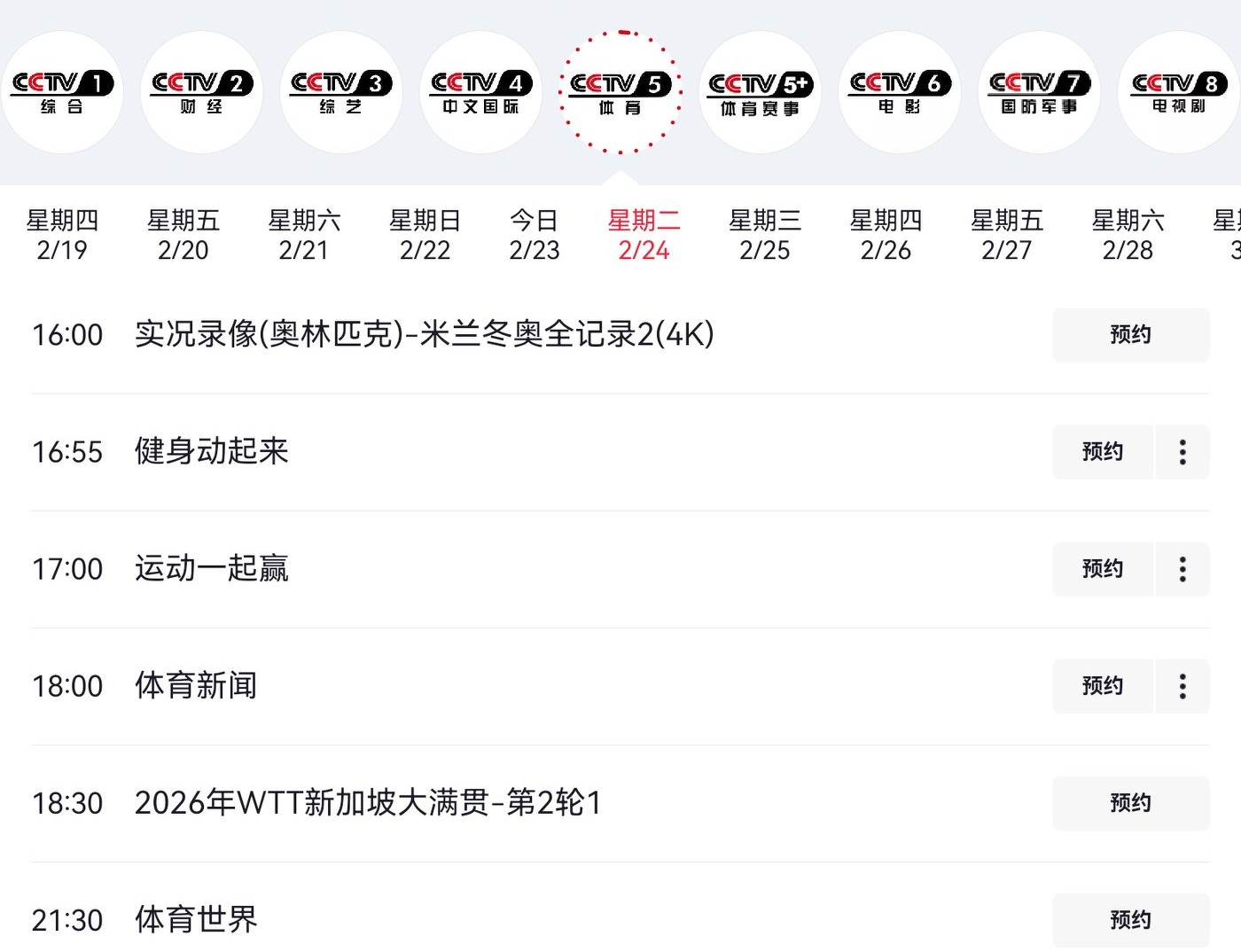This screenshot has height=952, width=1241.
Task: Reserve 2026年WTT新加坡大满贯 at 18:30
Action: [x=1130, y=802]
